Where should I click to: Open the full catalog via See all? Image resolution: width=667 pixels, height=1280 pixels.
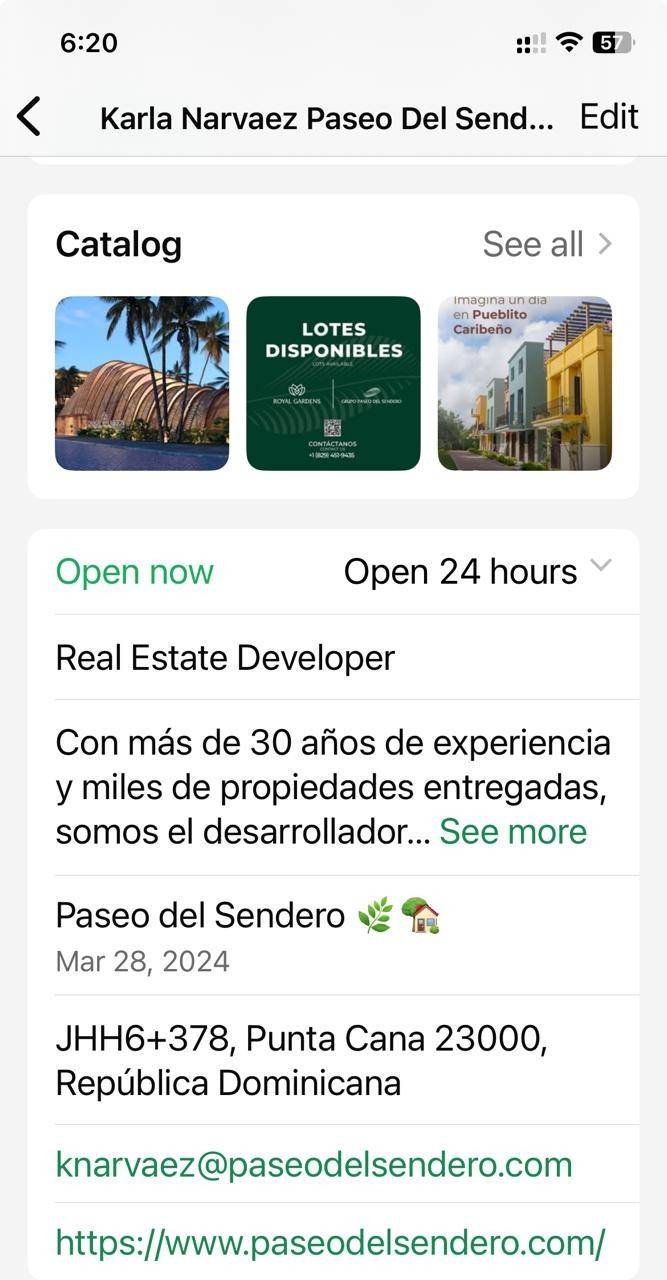point(547,244)
